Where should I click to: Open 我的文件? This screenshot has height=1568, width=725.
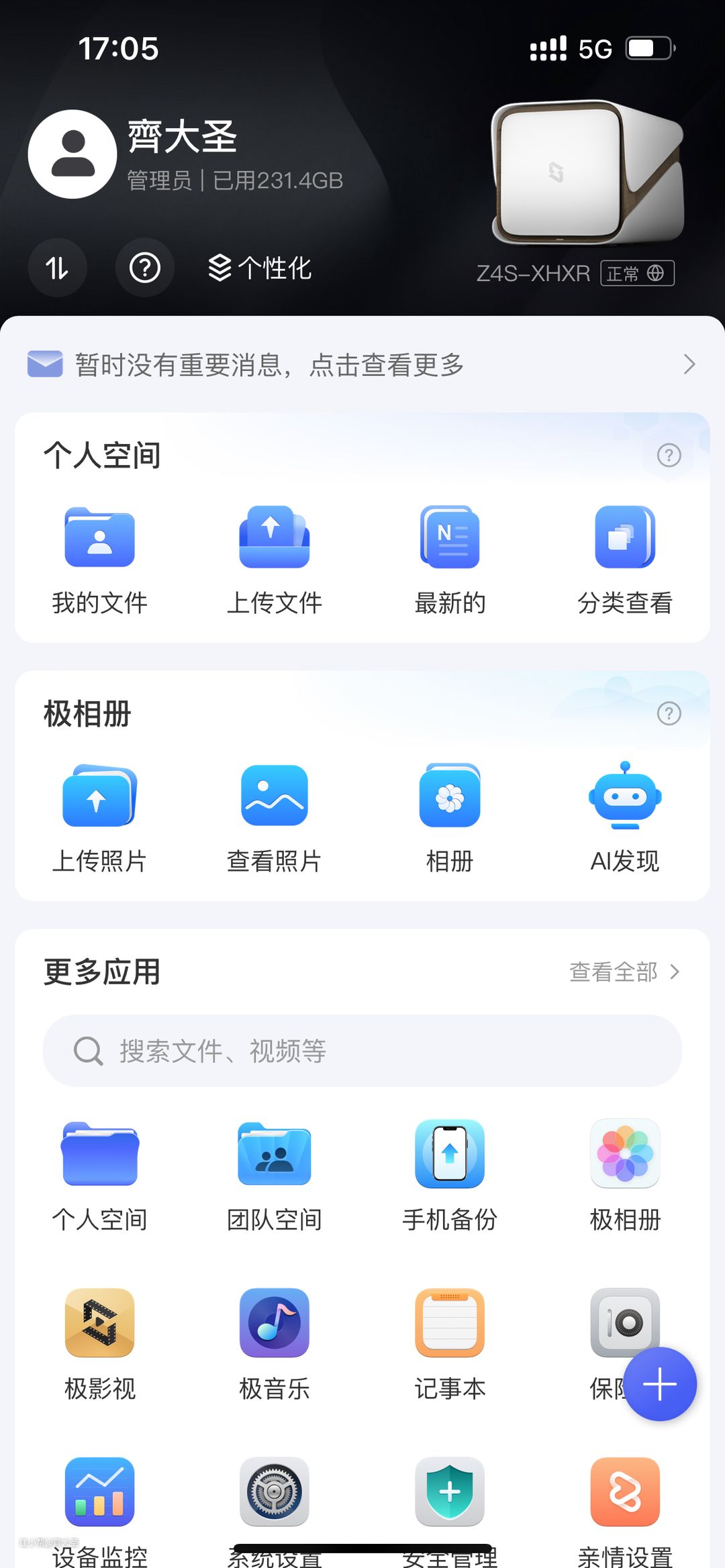coord(100,560)
